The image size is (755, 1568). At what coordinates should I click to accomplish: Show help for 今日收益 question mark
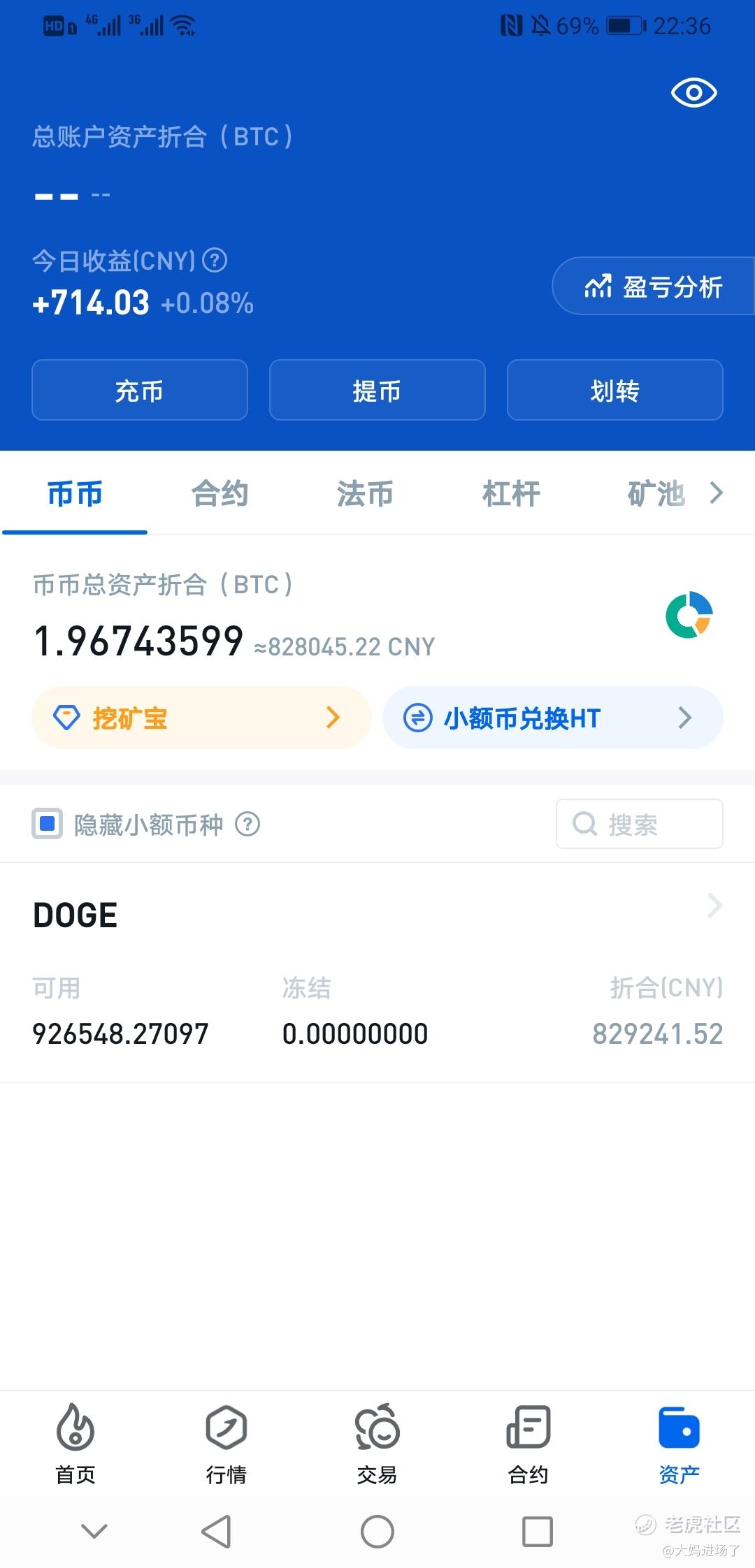215,261
